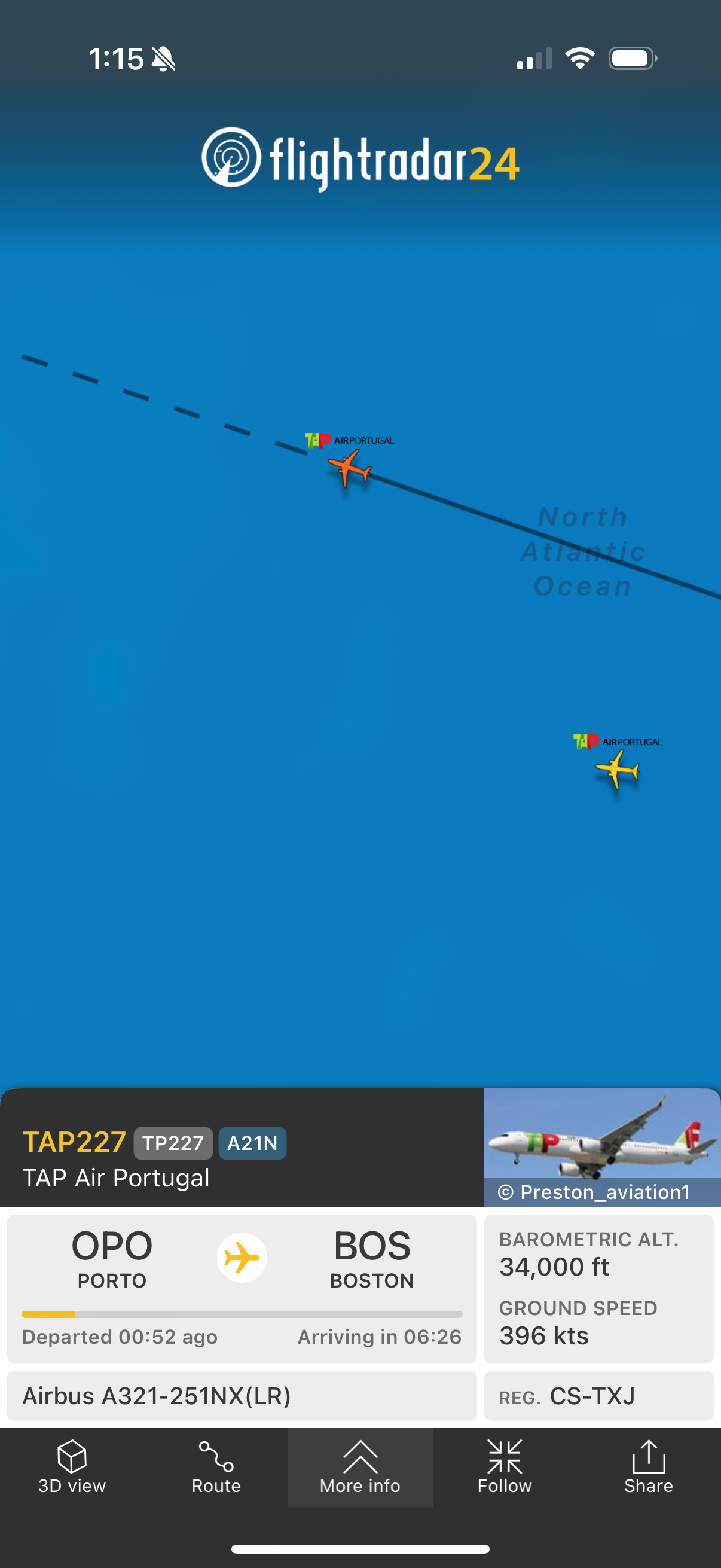Select the yellow TAP aircraft on map
The height and width of the screenshot is (1568, 721).
618,769
